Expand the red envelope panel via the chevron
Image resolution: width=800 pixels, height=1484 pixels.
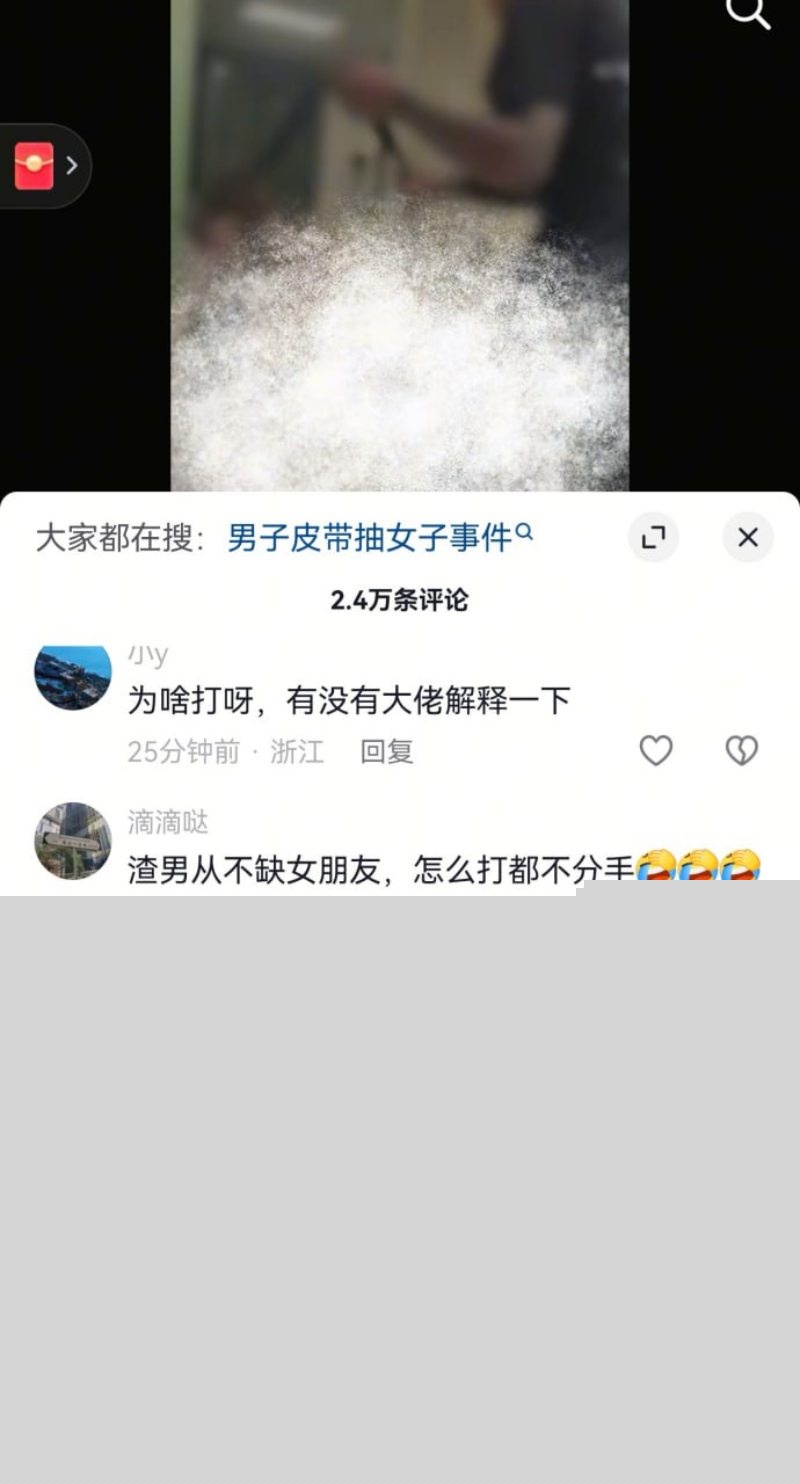click(x=70, y=165)
